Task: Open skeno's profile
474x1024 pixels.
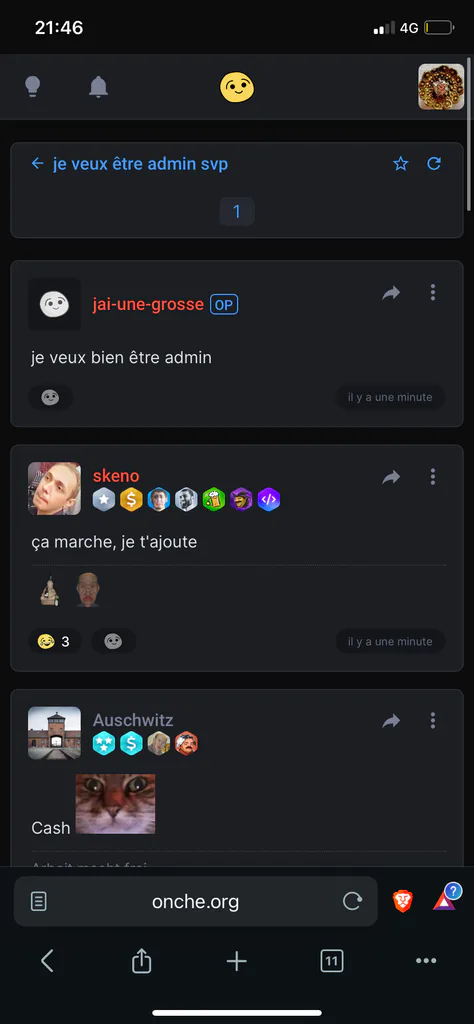Action: (116, 475)
